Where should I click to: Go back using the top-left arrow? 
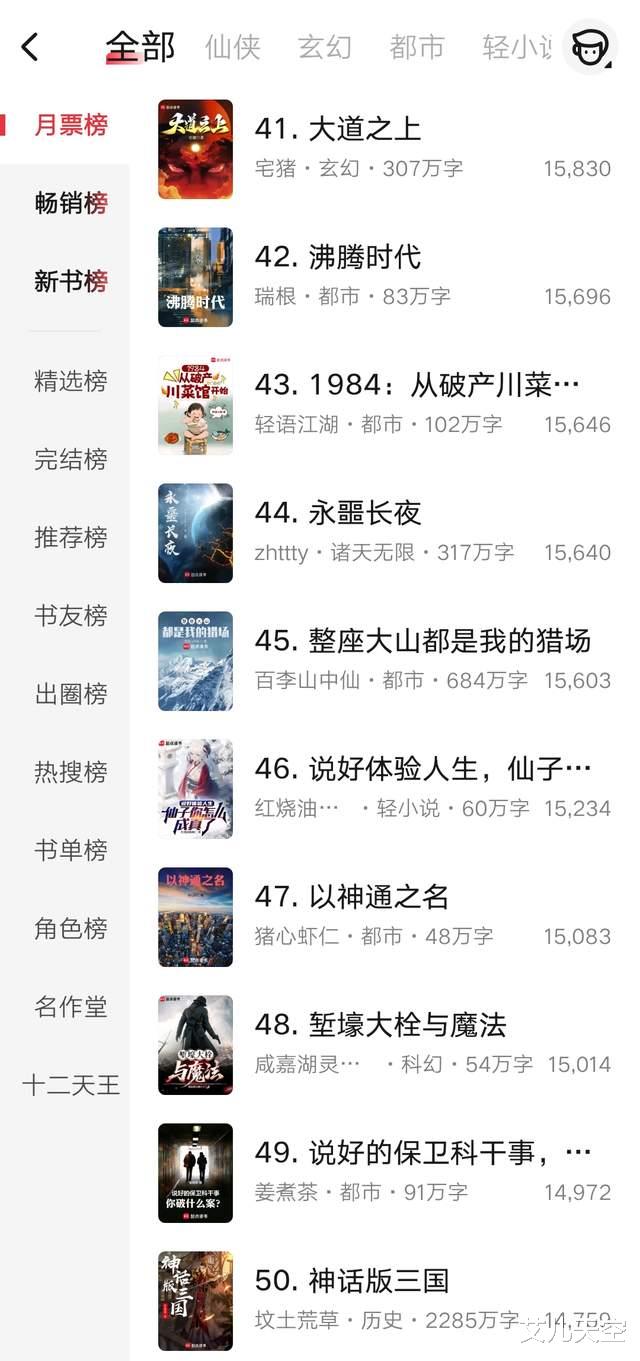click(30, 46)
